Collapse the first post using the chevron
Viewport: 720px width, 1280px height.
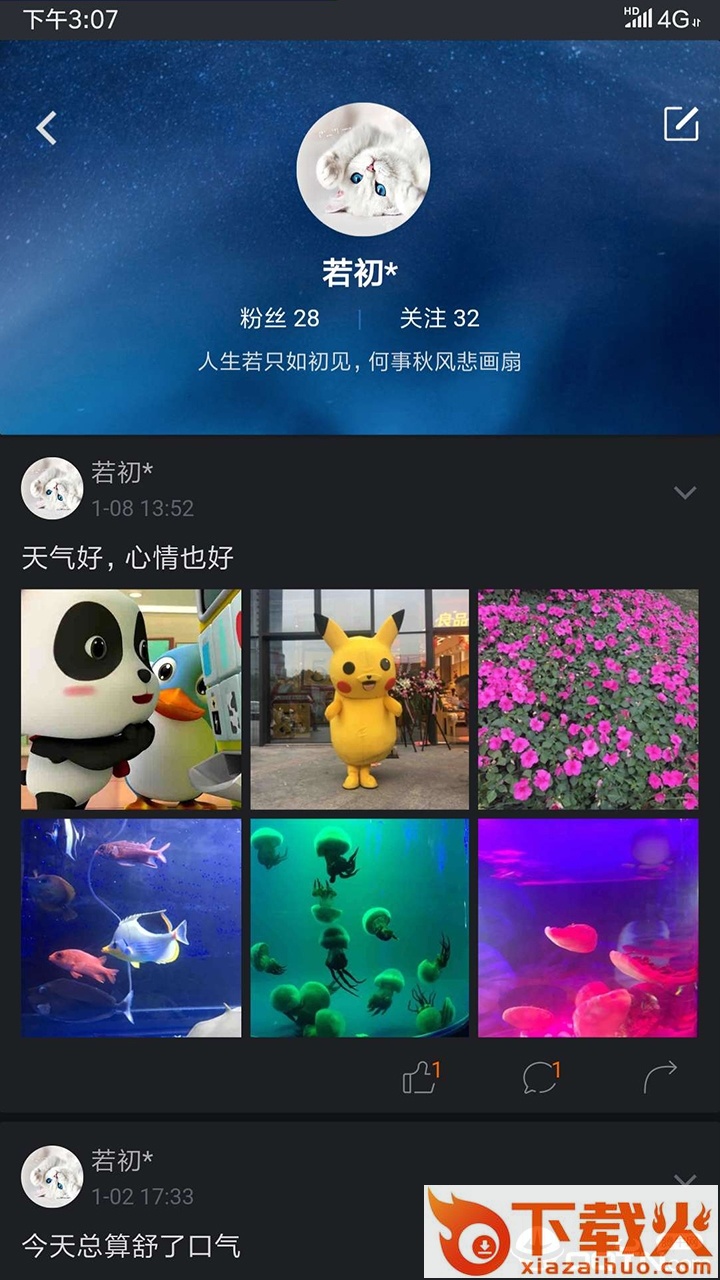pos(684,492)
